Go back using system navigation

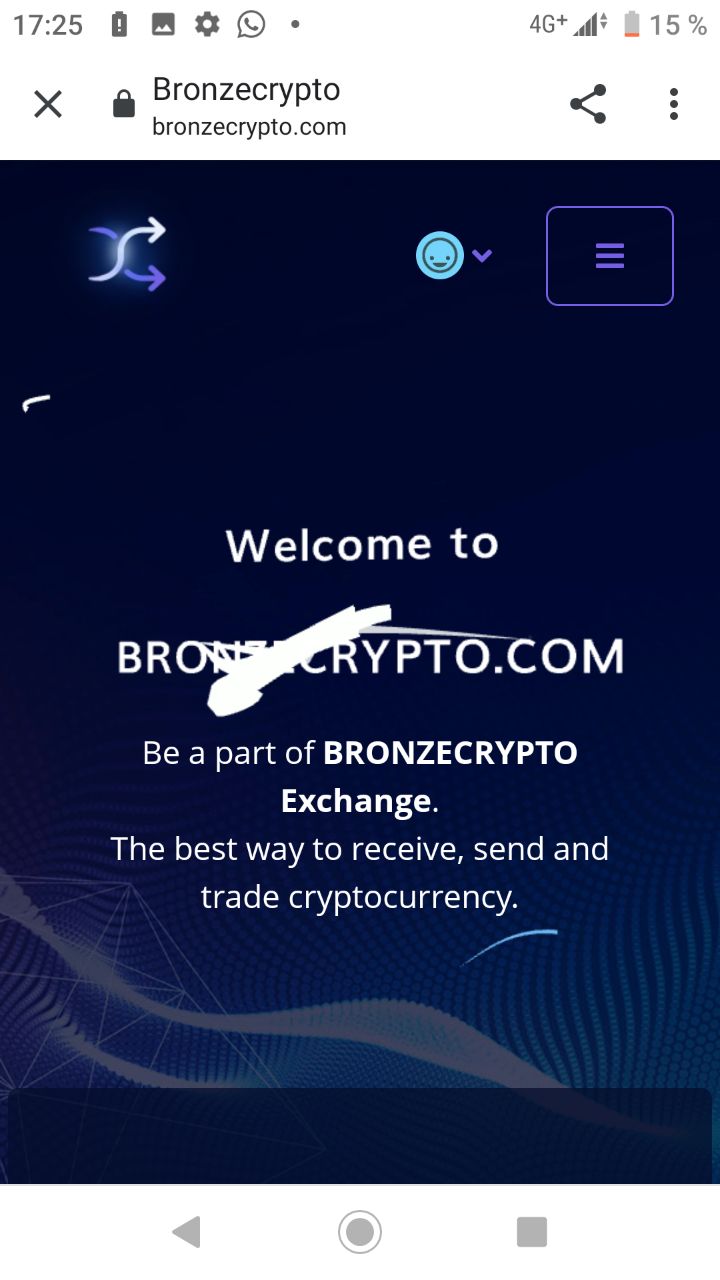click(187, 1232)
